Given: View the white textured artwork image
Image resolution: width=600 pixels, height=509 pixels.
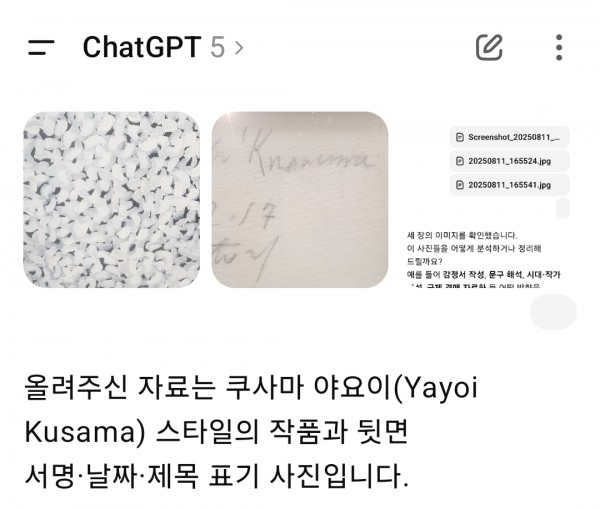Looking at the screenshot, I should pyautogui.click(x=112, y=200).
